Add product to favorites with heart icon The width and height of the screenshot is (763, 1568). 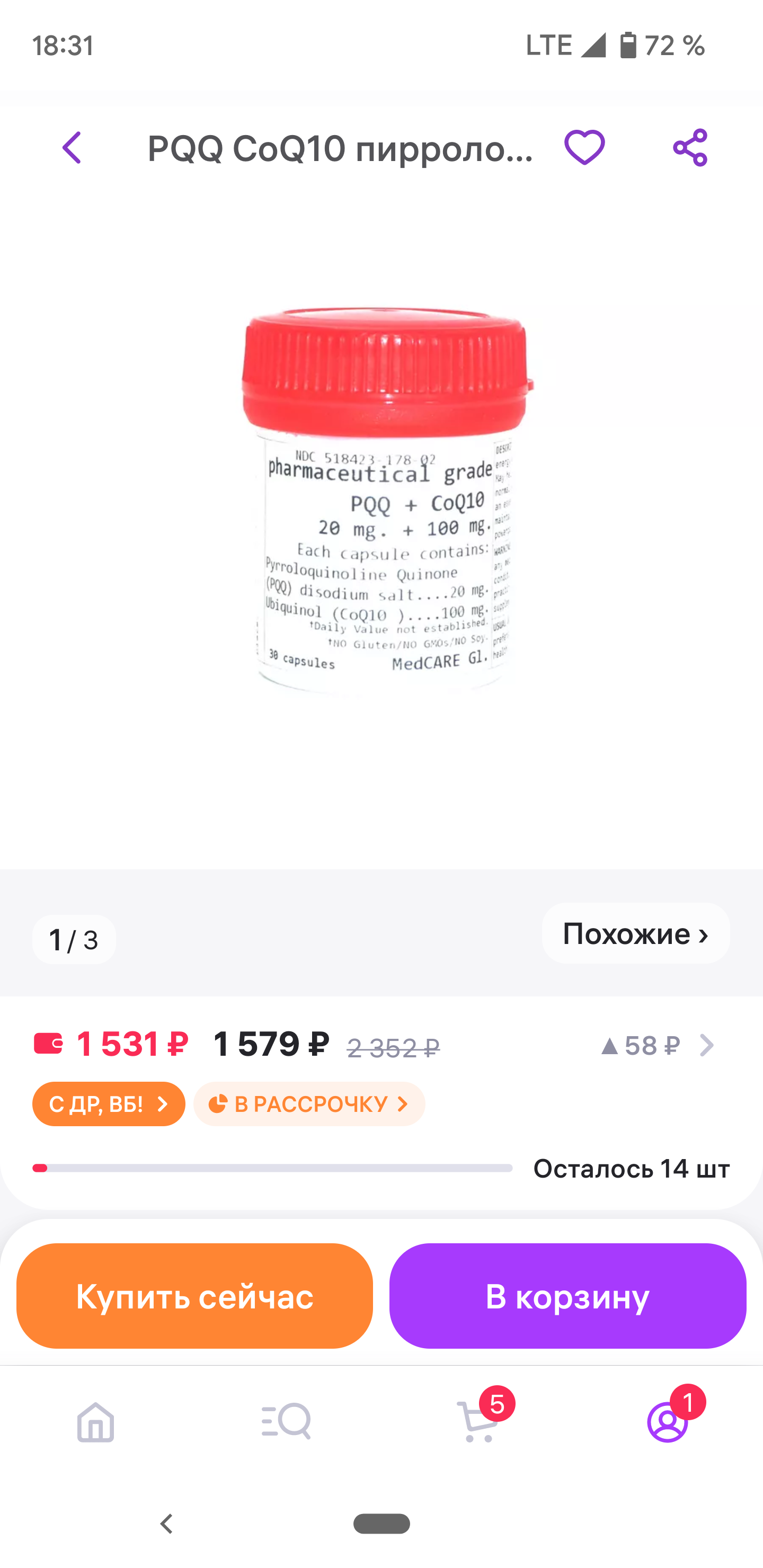click(x=584, y=148)
